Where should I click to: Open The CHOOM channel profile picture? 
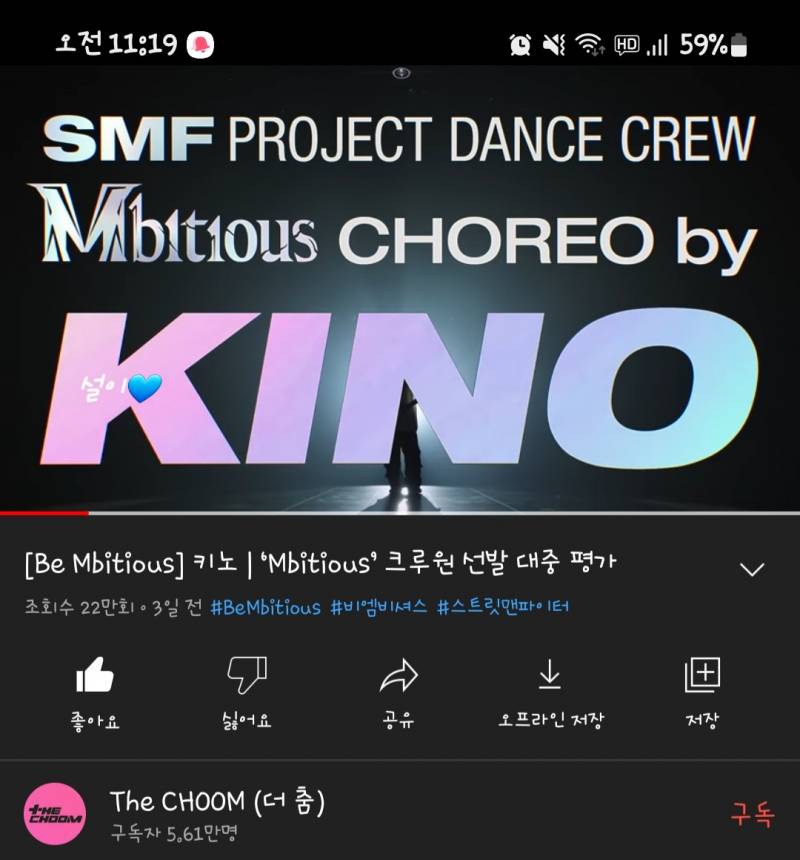[57, 813]
